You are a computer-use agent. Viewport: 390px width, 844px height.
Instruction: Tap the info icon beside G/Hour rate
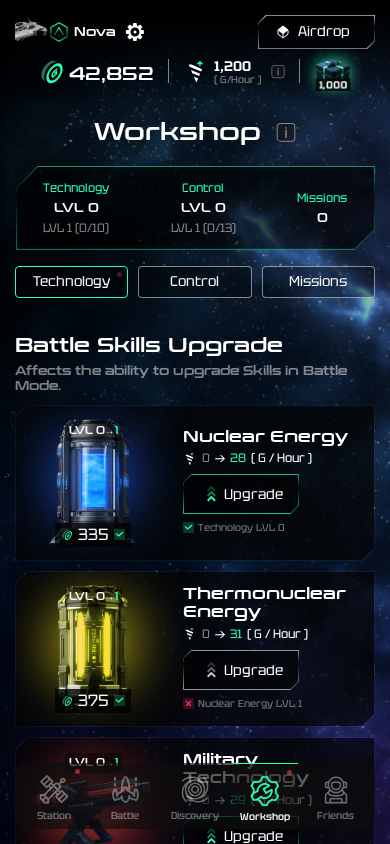pyautogui.click(x=278, y=72)
